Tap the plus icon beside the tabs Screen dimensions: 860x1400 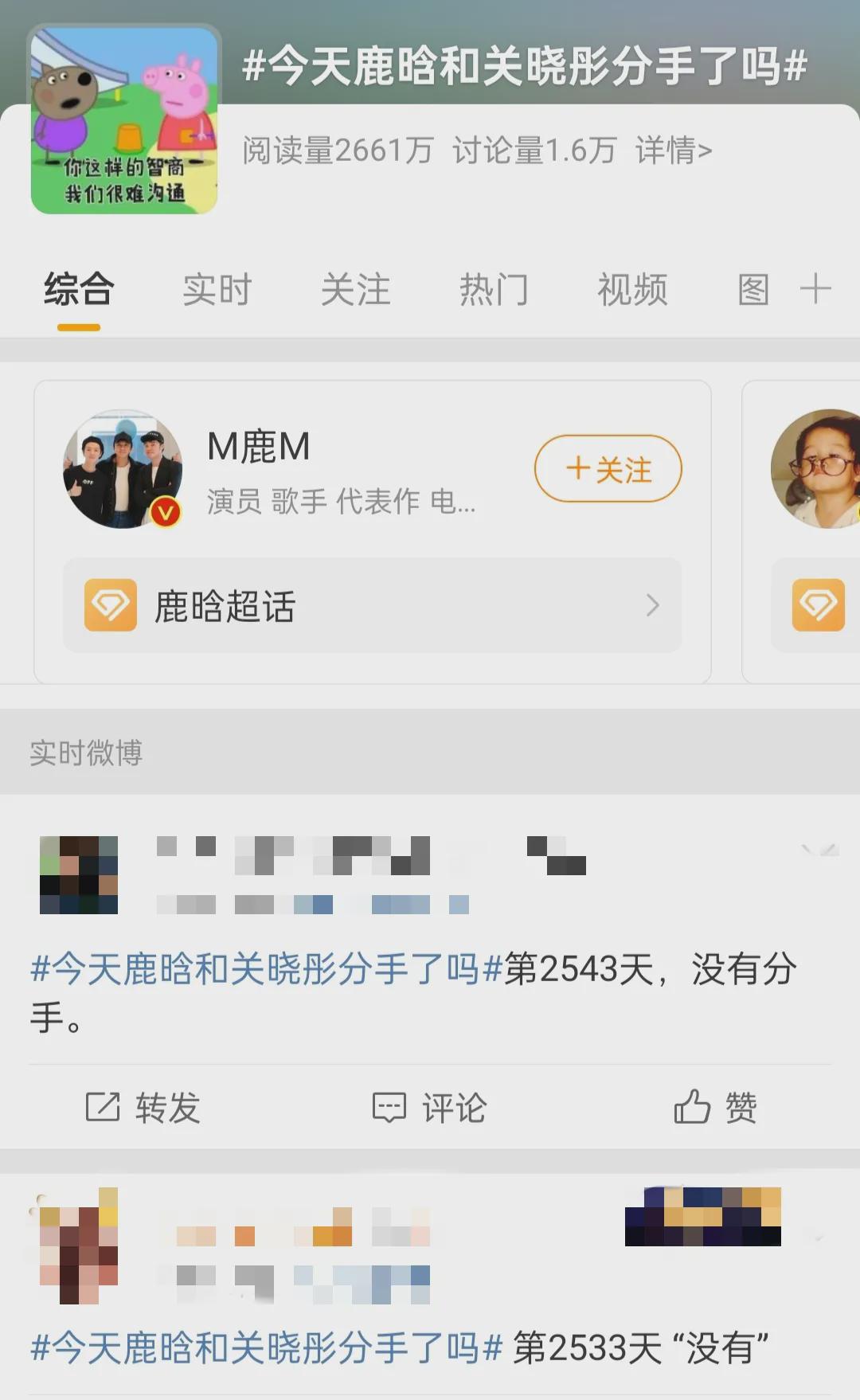tap(815, 288)
